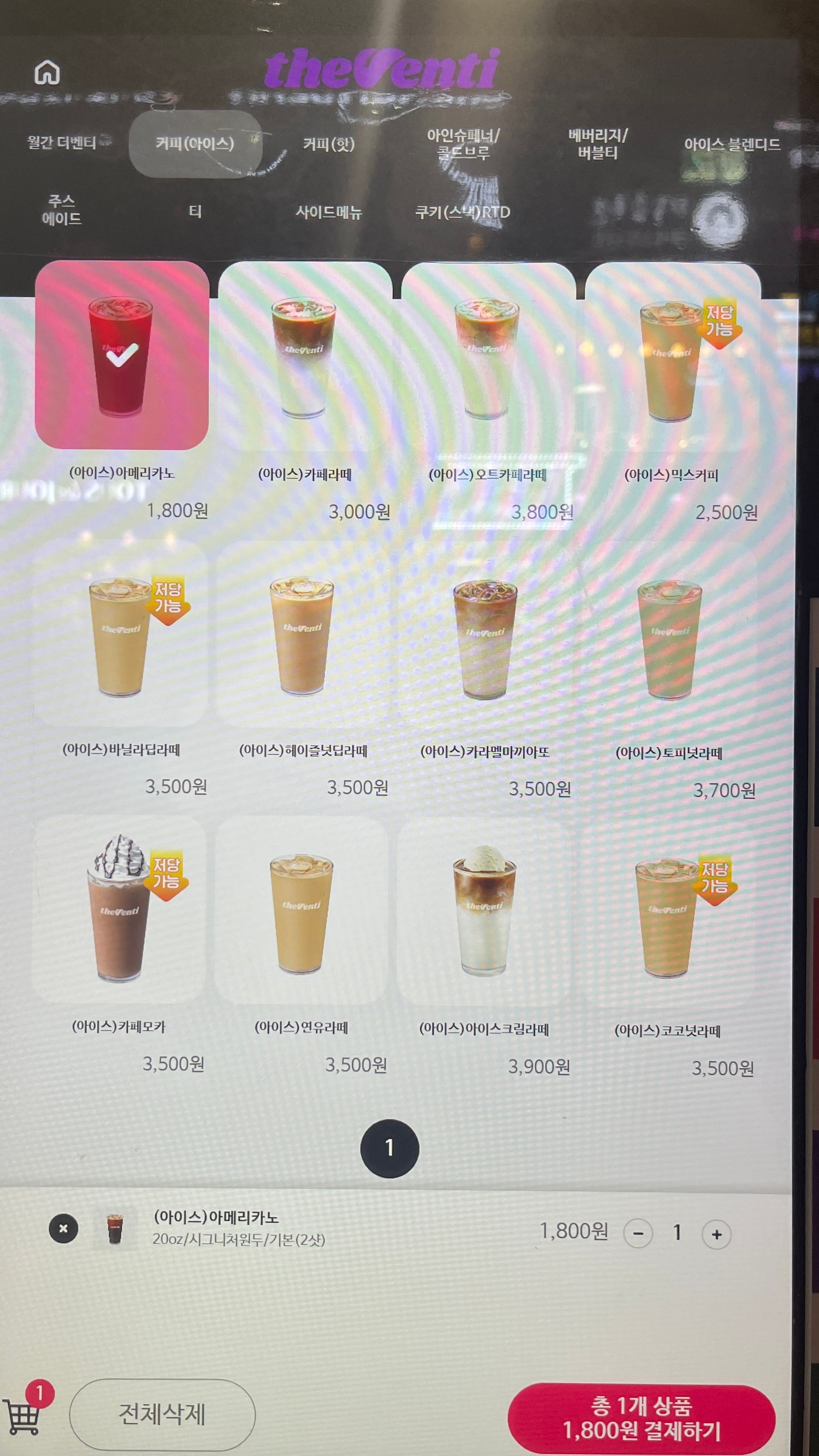Viewport: 819px width, 1456px height.
Task: Select the (아이스)카페라떼 drink
Action: click(x=305, y=356)
